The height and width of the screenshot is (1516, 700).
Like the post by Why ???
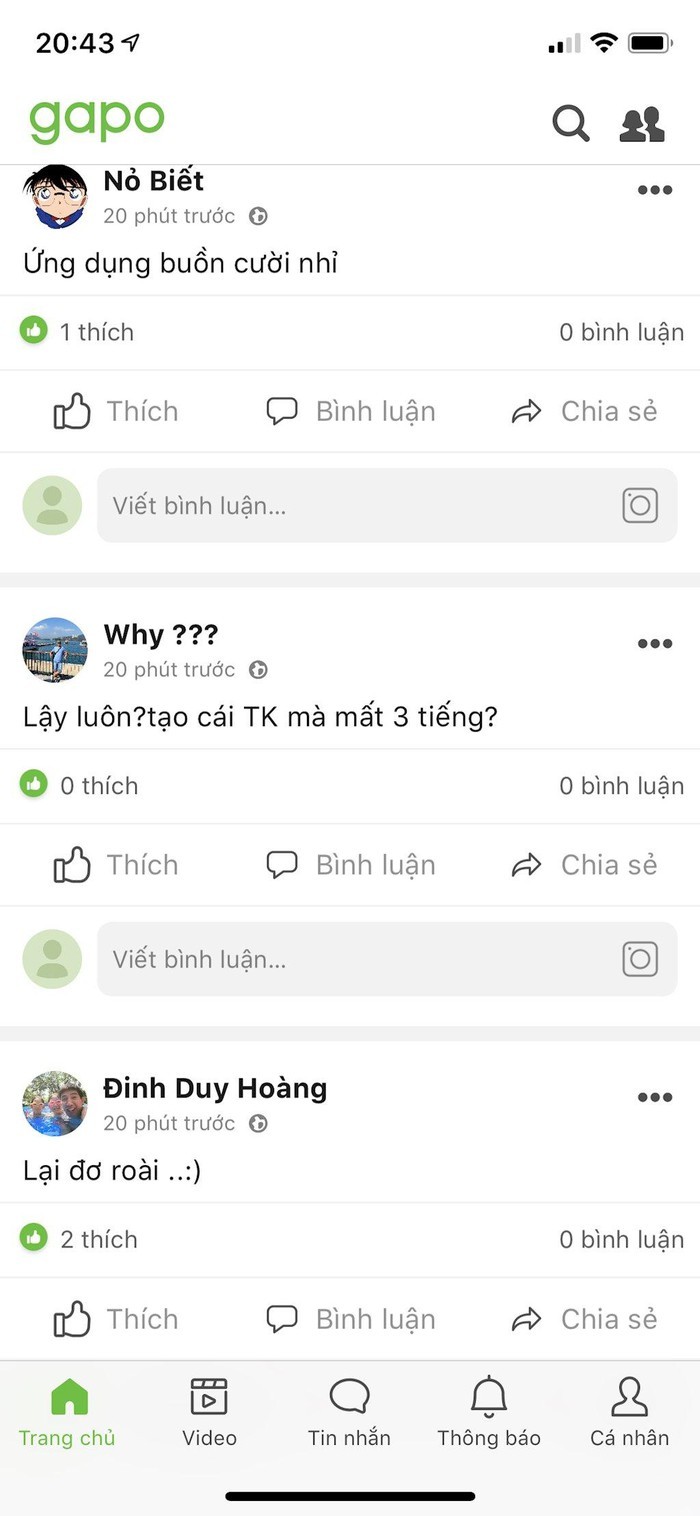click(116, 865)
